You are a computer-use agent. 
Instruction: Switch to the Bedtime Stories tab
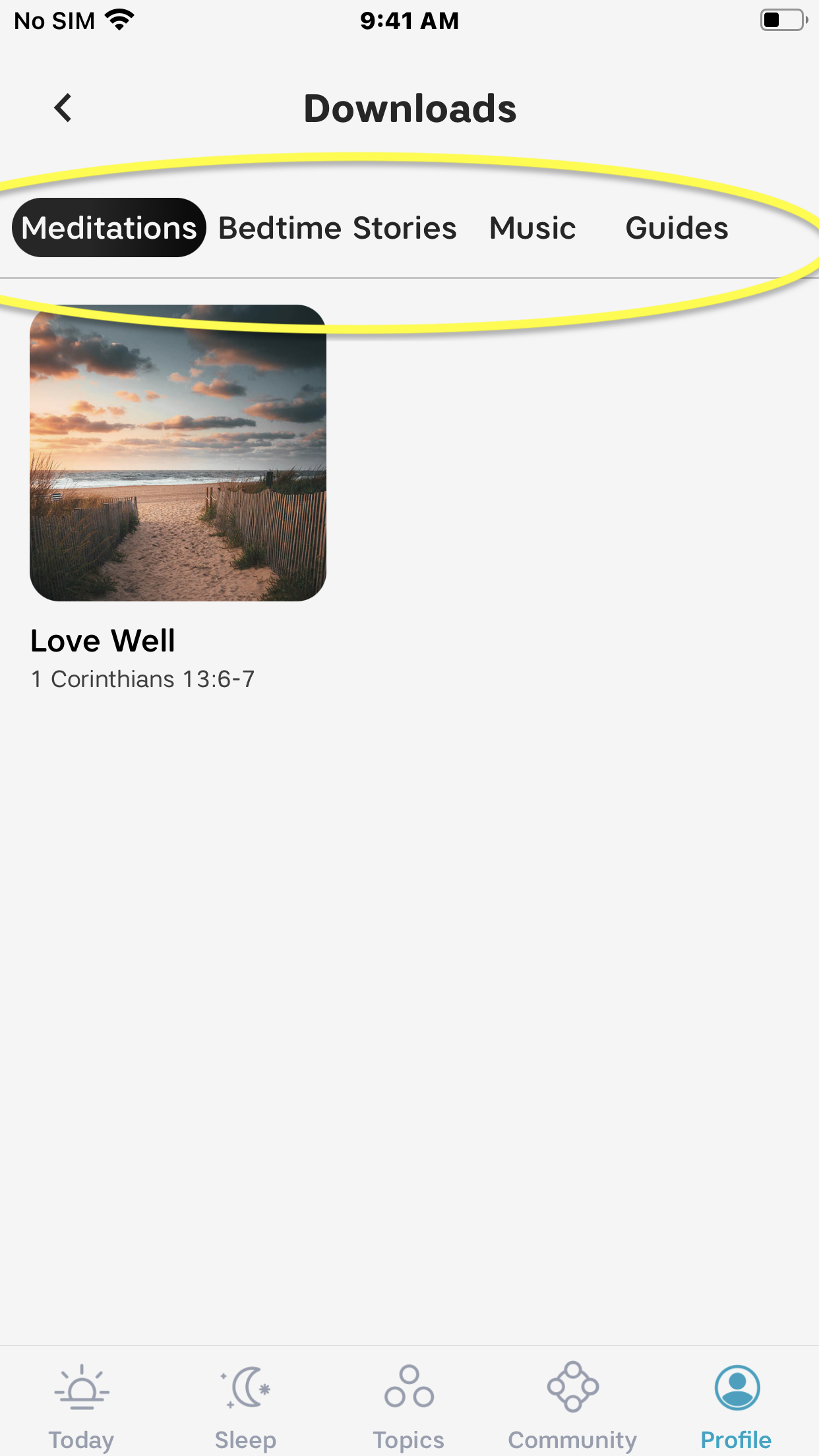point(337,228)
